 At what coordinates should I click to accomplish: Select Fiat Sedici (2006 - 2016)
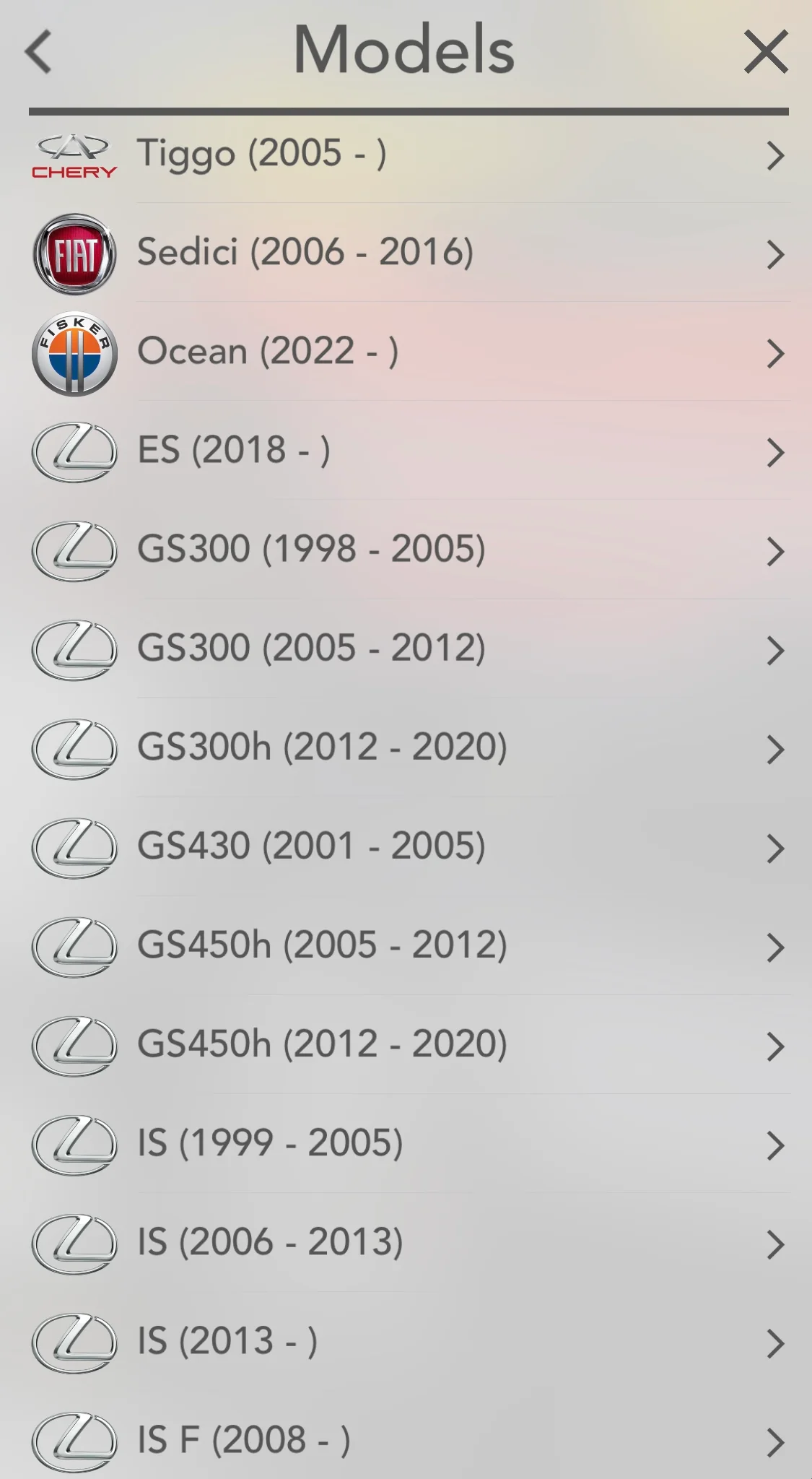(x=404, y=253)
